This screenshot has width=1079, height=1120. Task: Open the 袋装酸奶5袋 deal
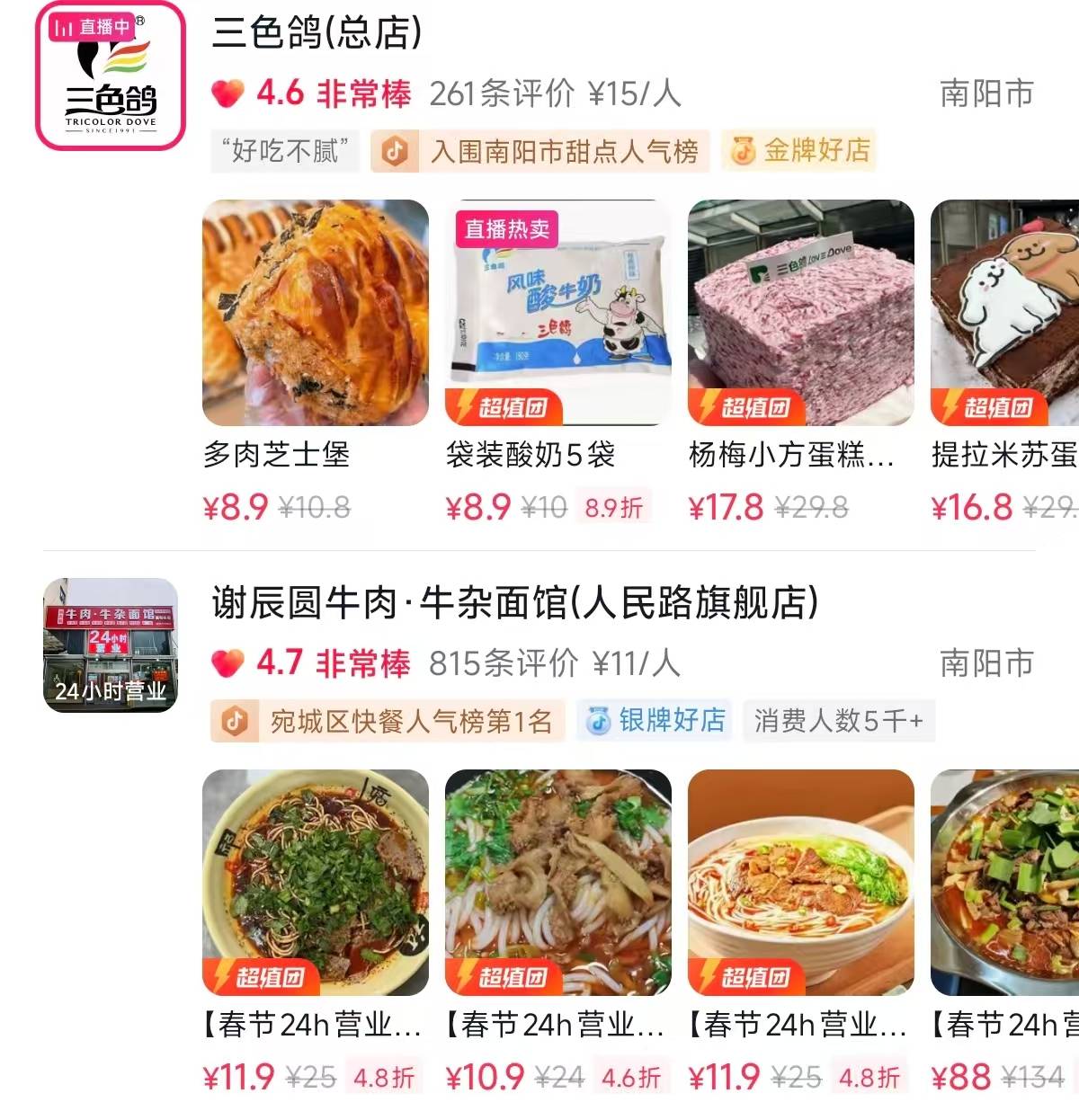557,313
